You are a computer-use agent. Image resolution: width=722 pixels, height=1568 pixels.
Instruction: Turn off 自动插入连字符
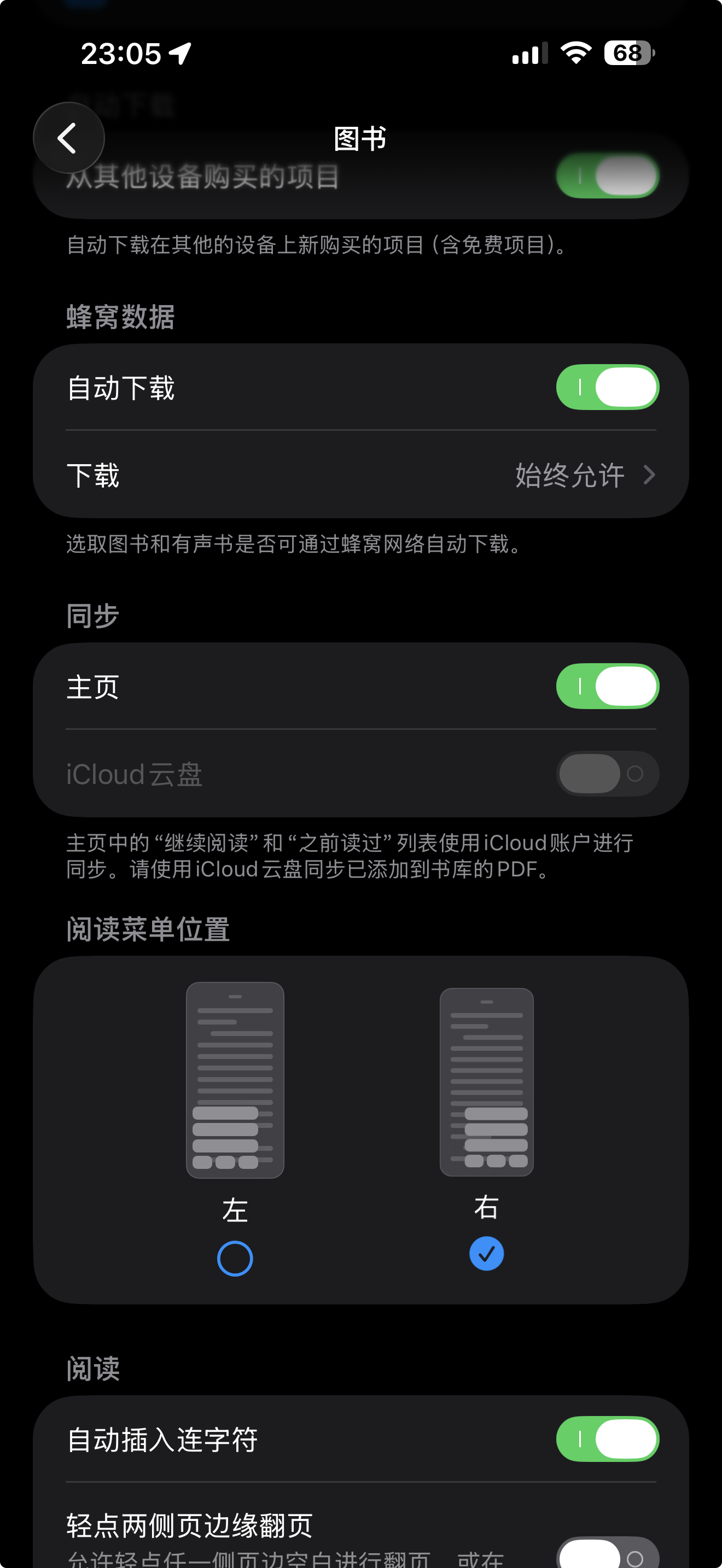point(607,1439)
